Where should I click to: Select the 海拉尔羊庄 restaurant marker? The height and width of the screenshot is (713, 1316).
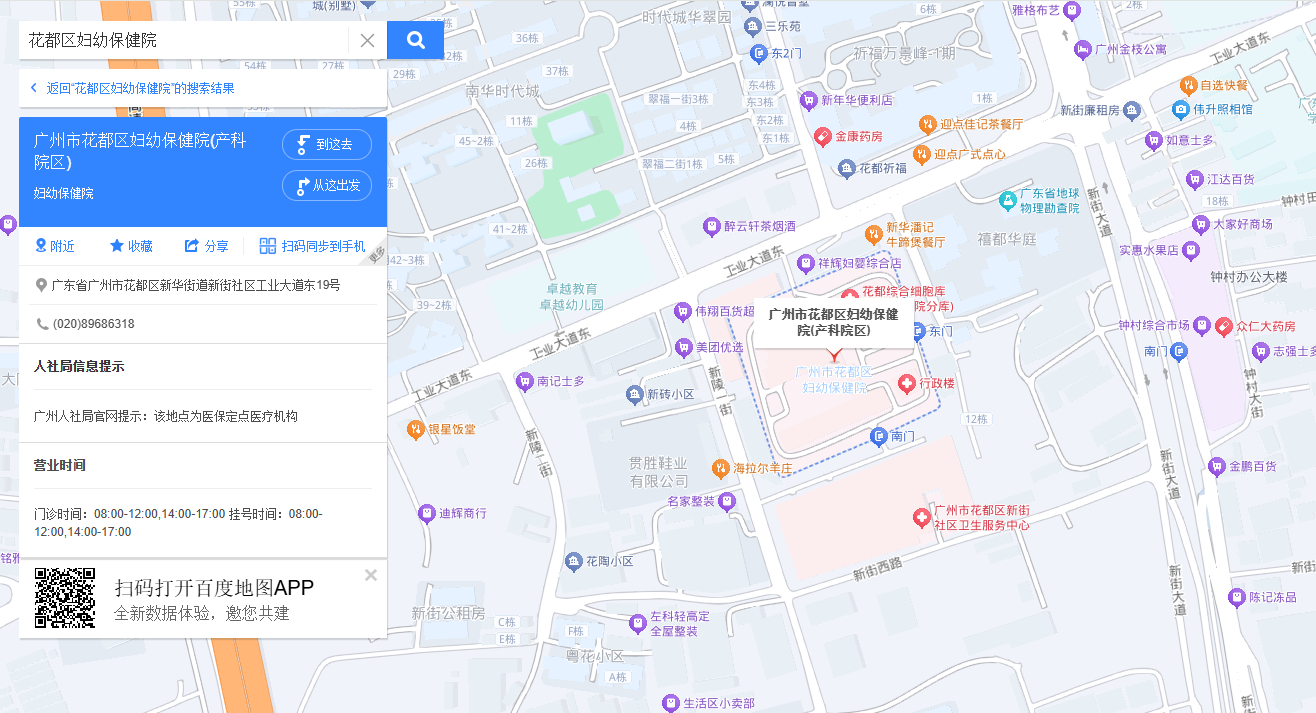tap(720, 468)
